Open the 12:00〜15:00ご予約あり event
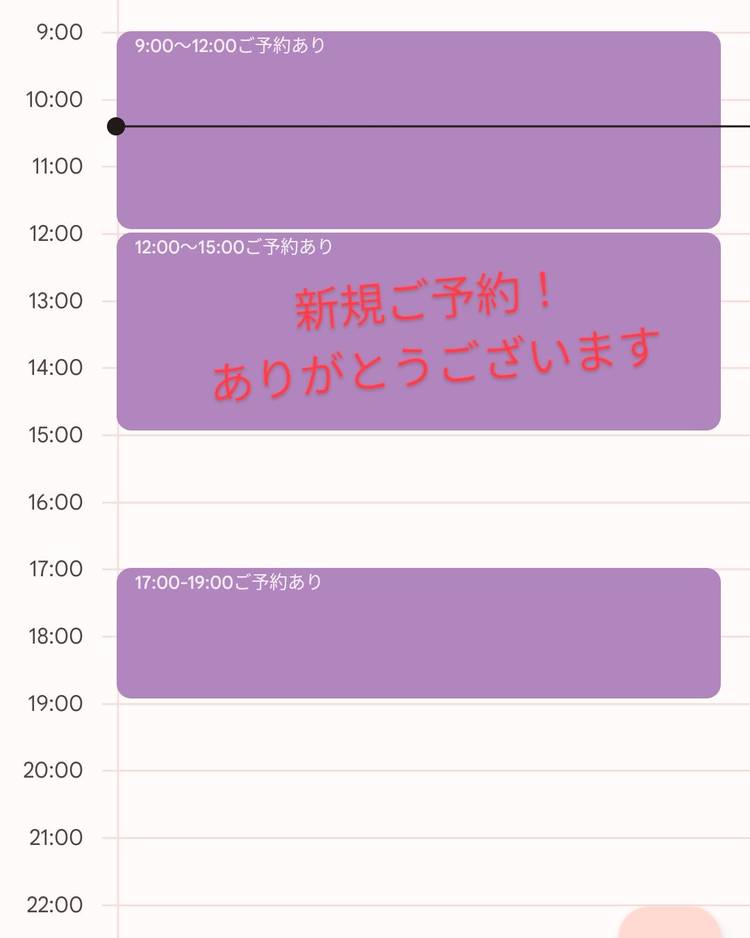The width and height of the screenshot is (750, 938). (418, 331)
